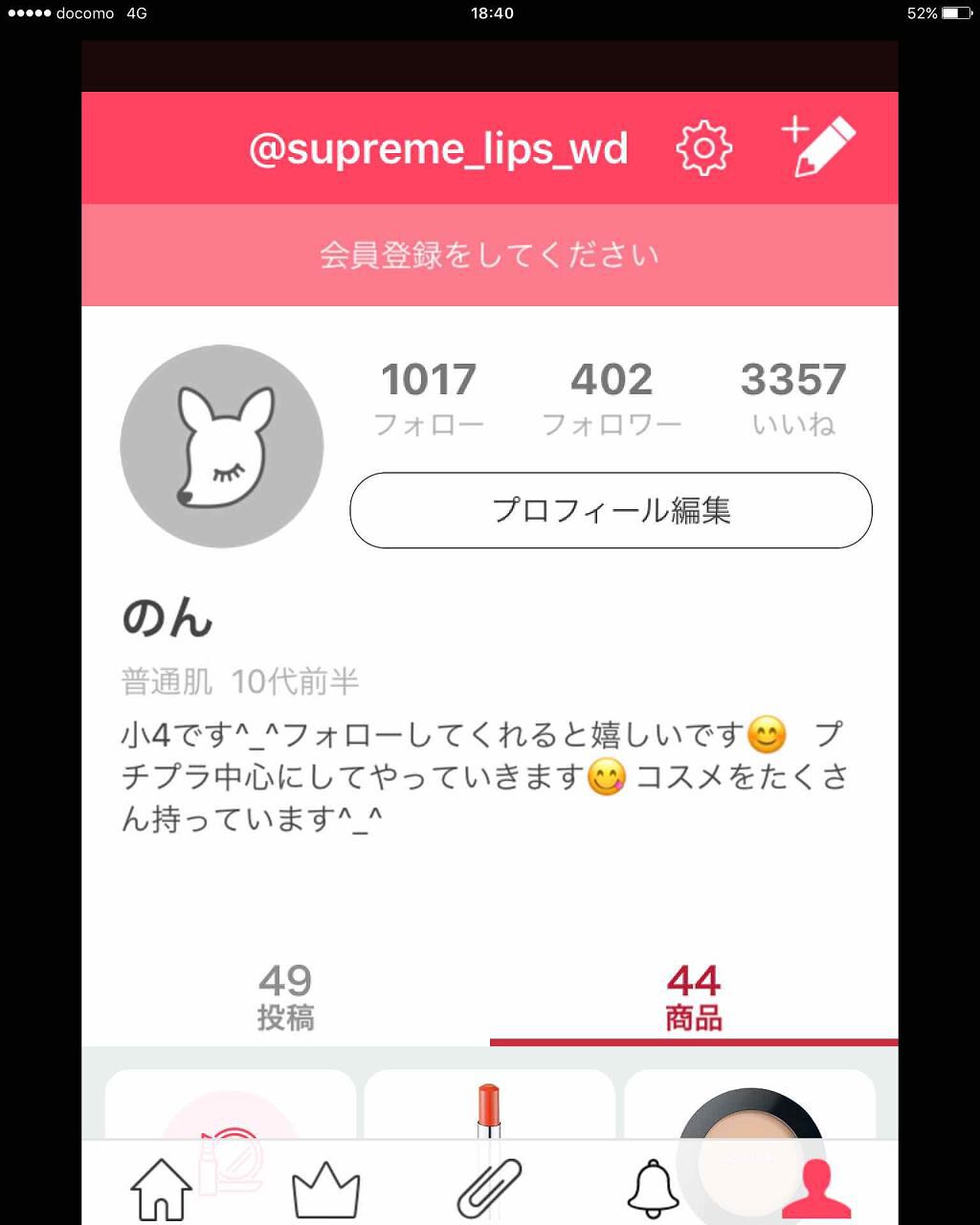Tap the profile bio text のん
Viewport: 980px width, 1225px height.
pyautogui.click(x=167, y=619)
